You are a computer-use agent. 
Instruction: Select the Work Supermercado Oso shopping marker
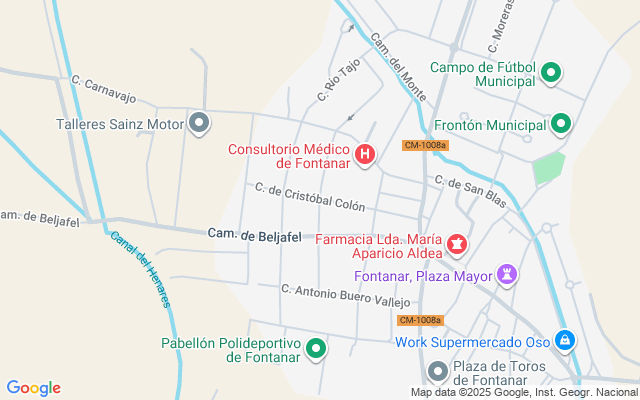tap(565, 341)
